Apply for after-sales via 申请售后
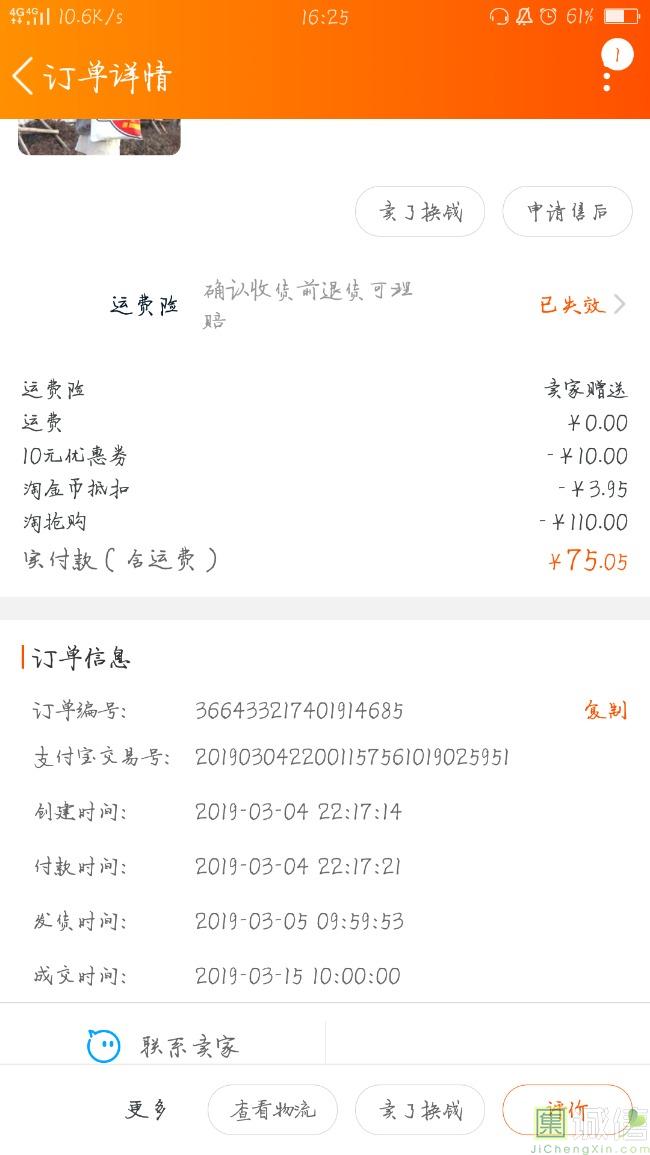The image size is (650, 1155). 567,212
